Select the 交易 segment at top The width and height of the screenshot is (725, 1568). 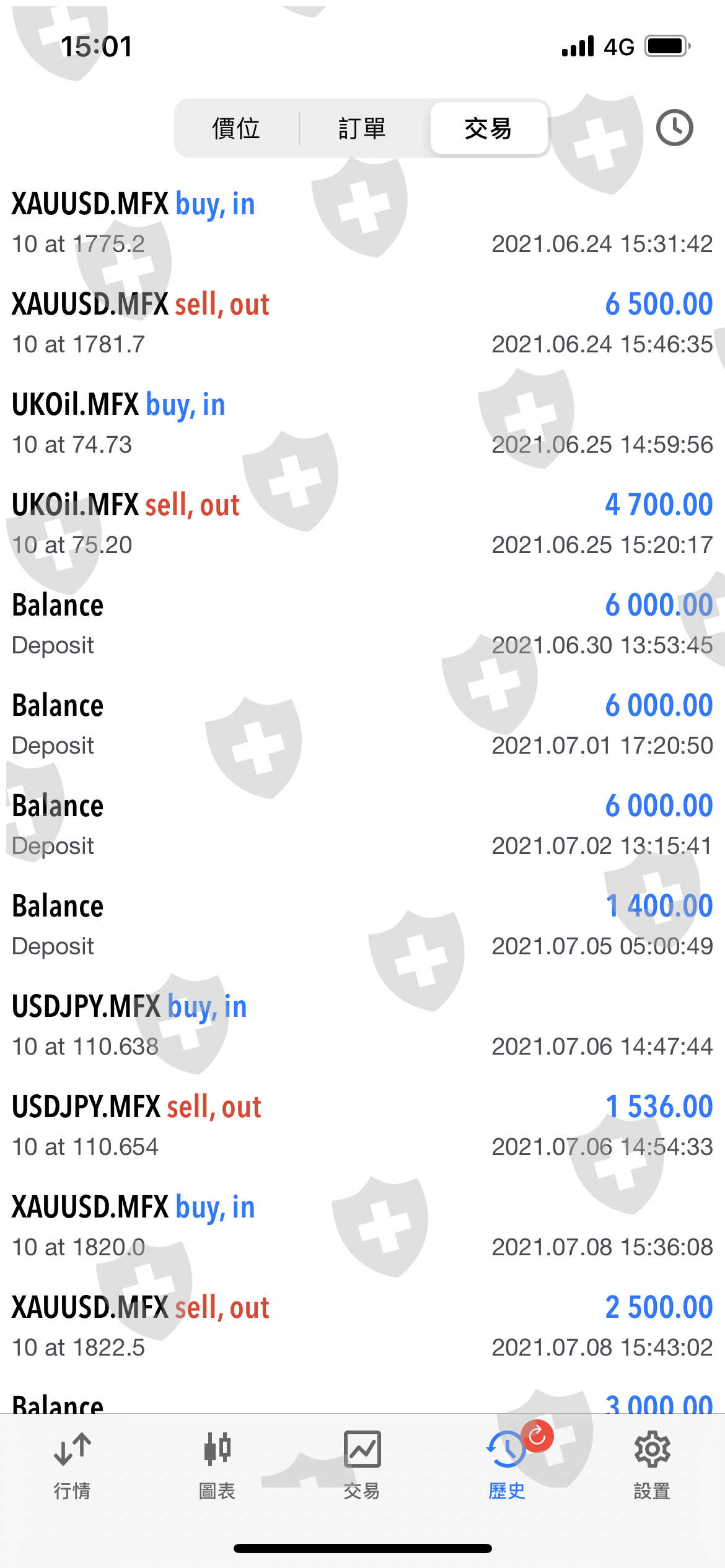pyautogui.click(x=489, y=128)
